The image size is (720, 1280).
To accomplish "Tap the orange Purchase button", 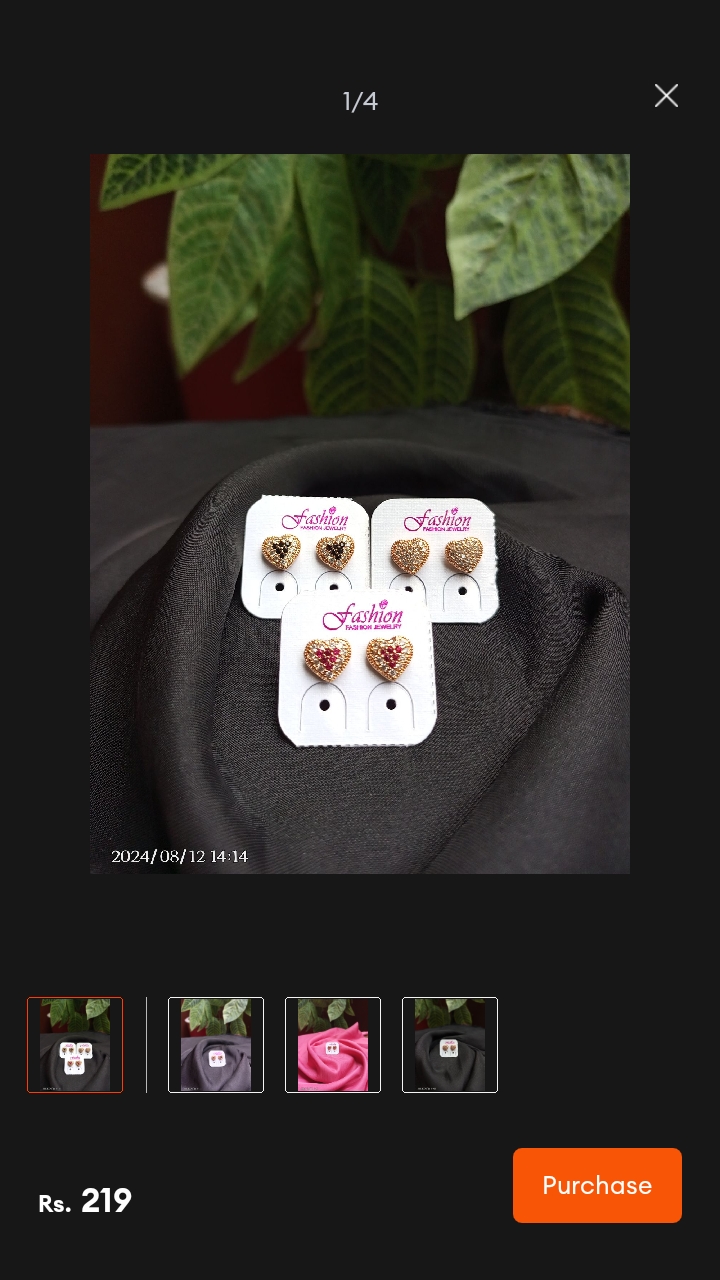I will (597, 1185).
